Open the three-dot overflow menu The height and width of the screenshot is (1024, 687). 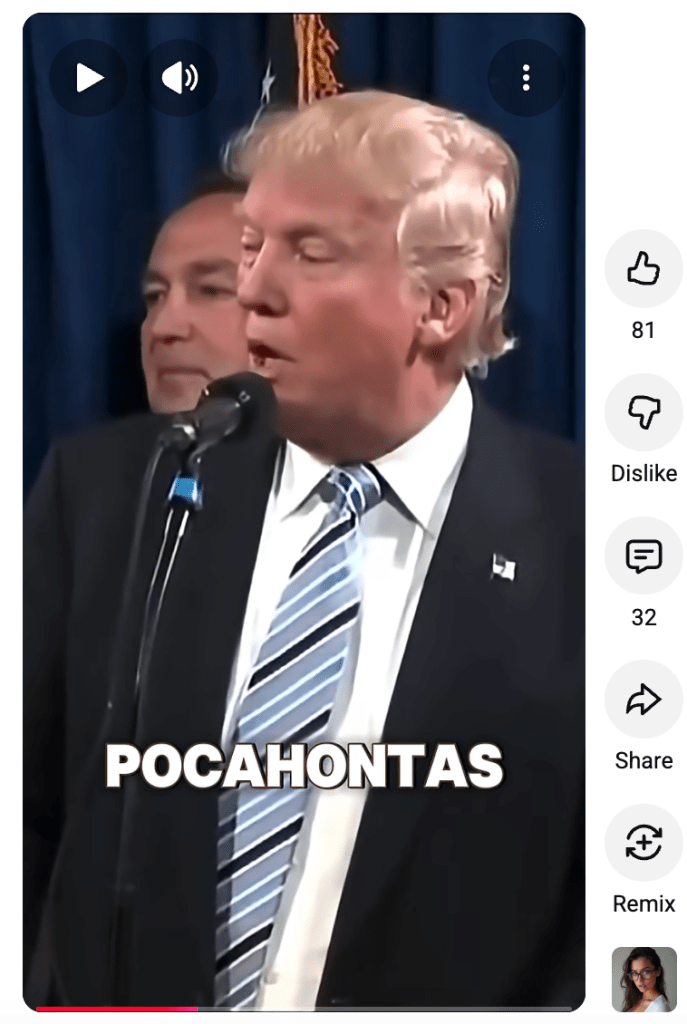pos(526,78)
